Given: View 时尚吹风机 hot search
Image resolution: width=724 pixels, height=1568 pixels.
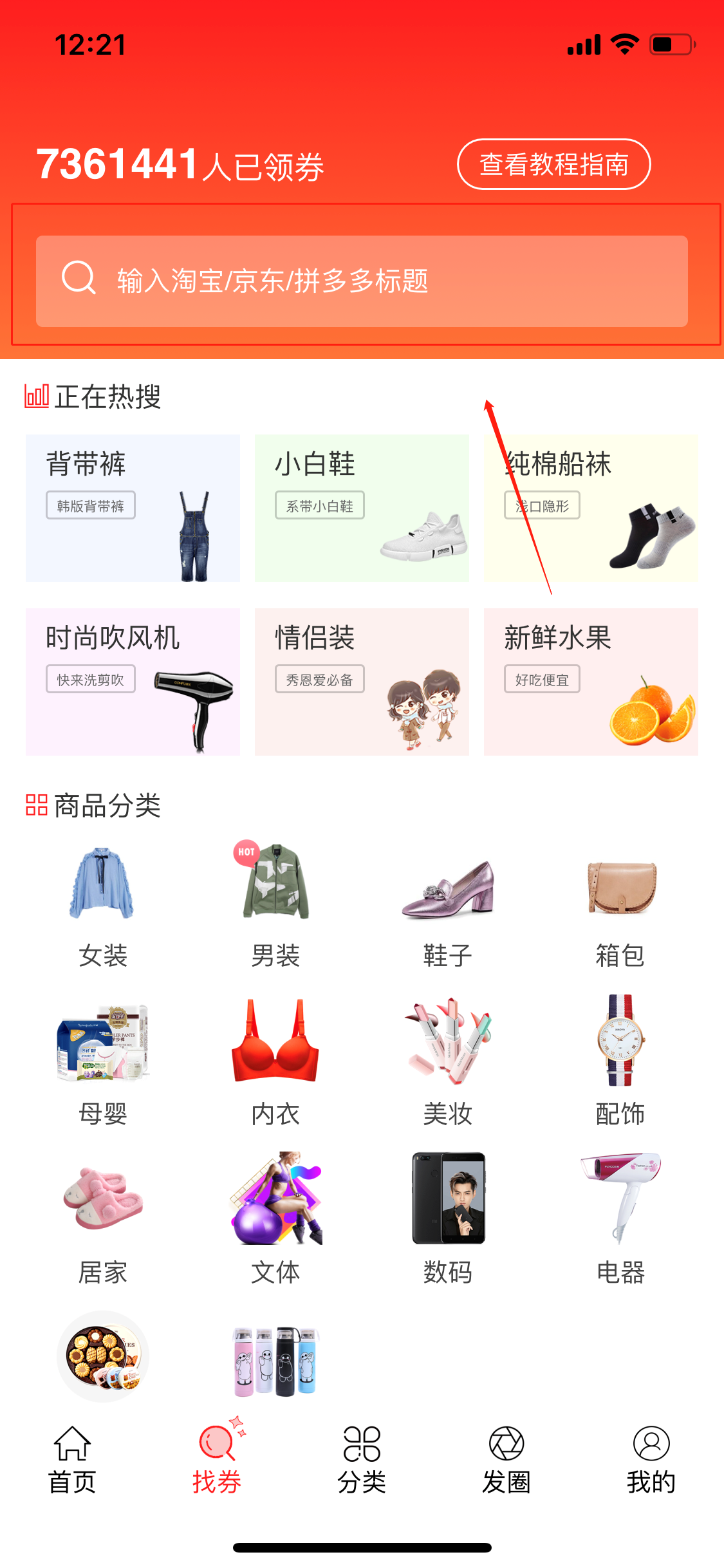Looking at the screenshot, I should [133, 682].
